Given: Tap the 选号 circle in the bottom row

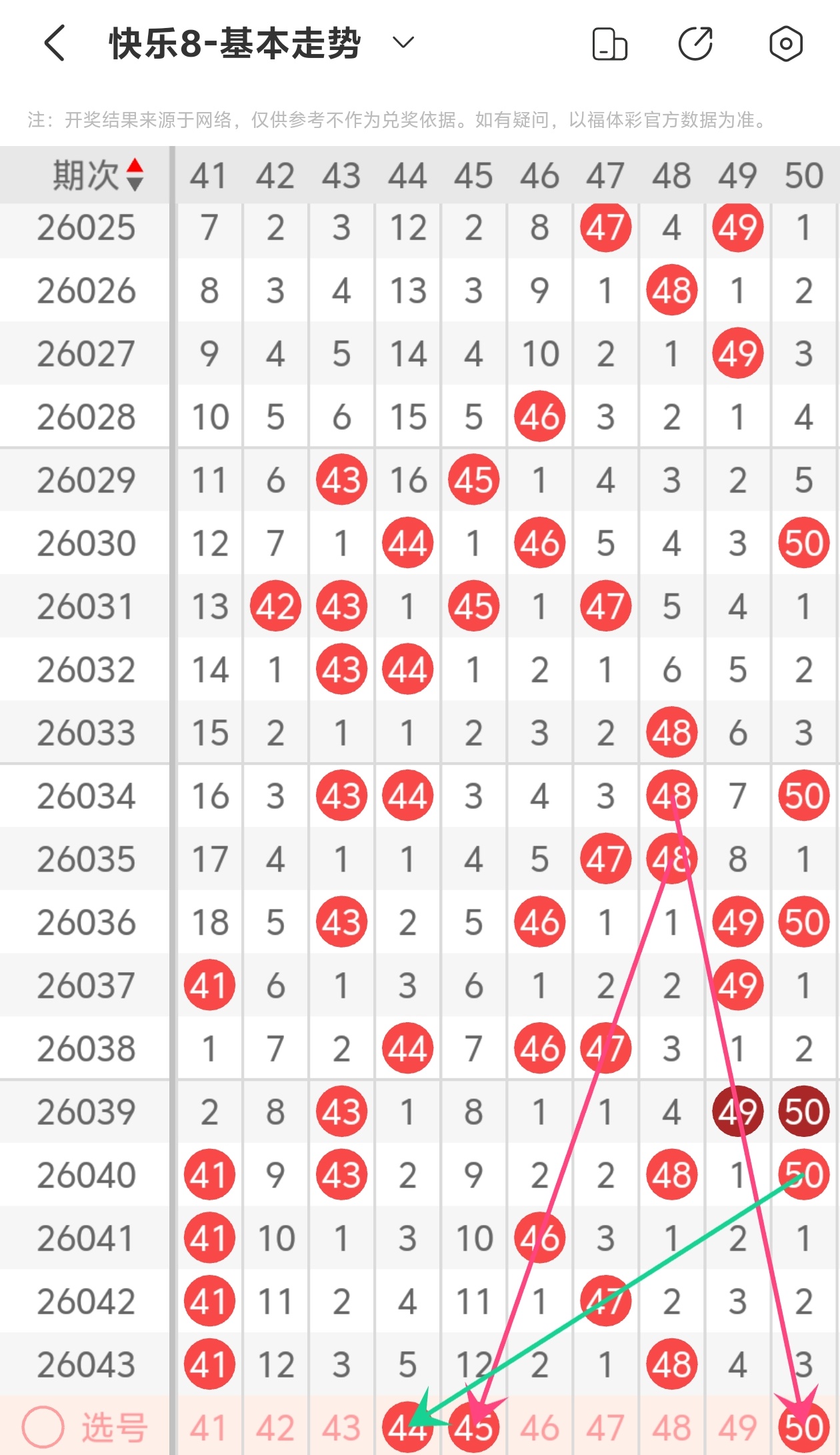Looking at the screenshot, I should tap(43, 1427).
